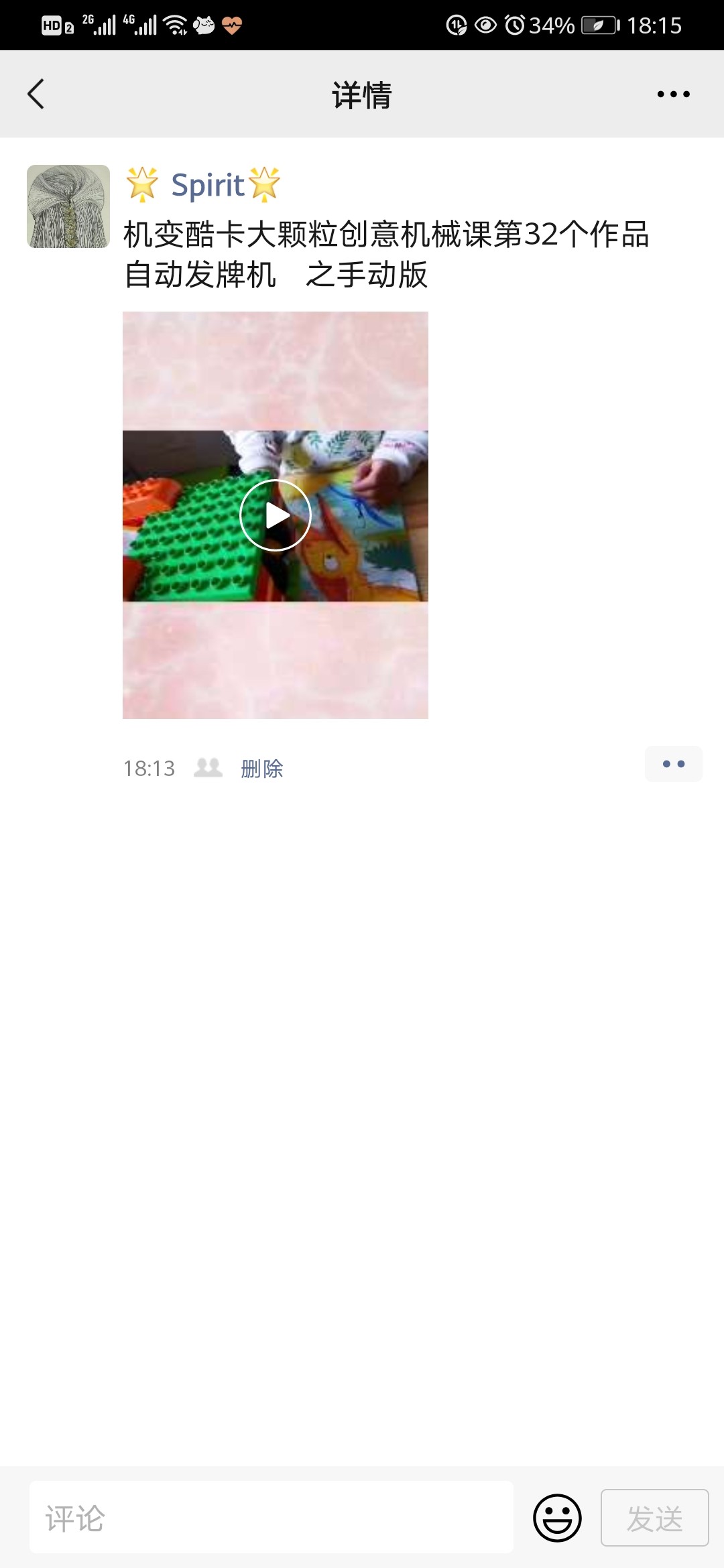Open Spirit's profile avatar
The width and height of the screenshot is (724, 1568).
pos(68,206)
